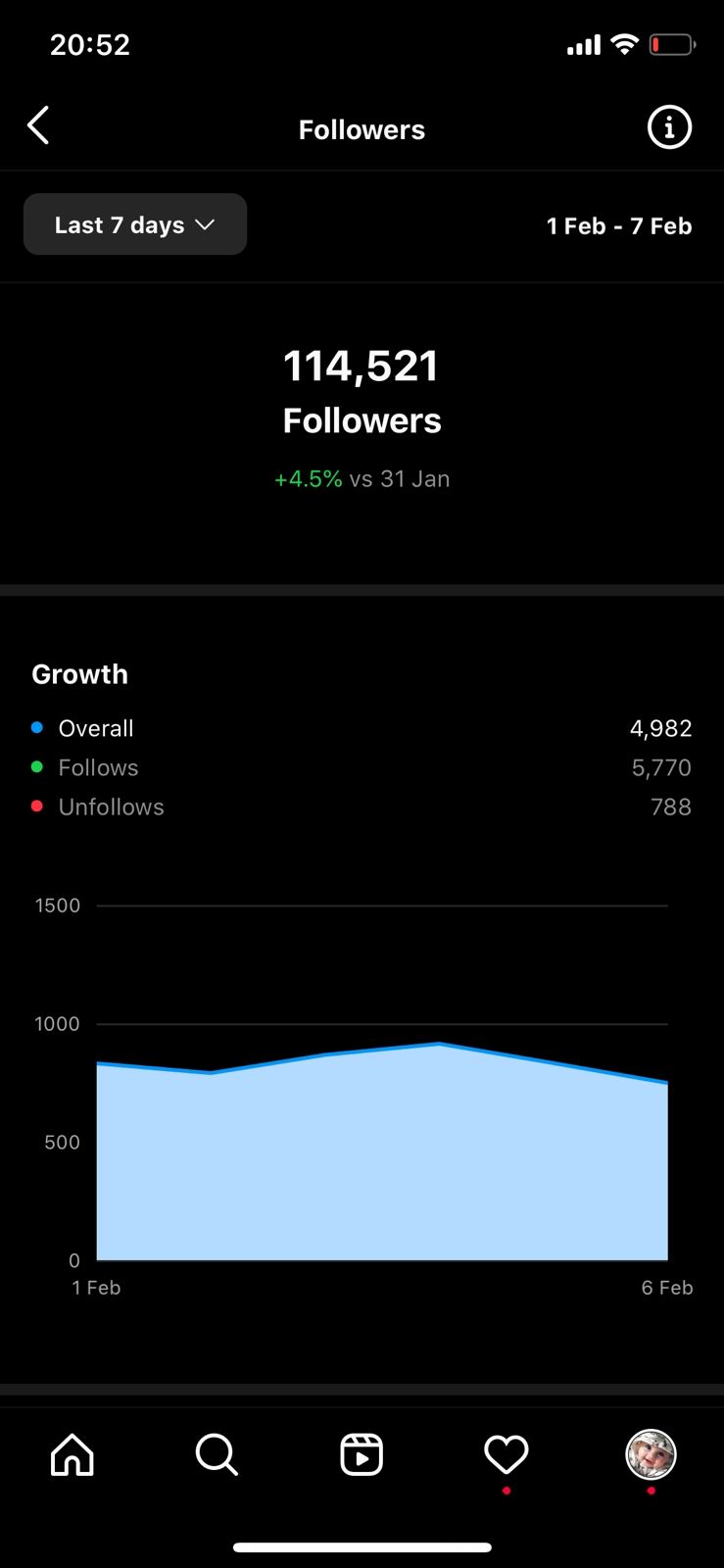Expand the Last 7 days dropdown
Image resolution: width=724 pixels, height=1568 pixels.
click(135, 224)
